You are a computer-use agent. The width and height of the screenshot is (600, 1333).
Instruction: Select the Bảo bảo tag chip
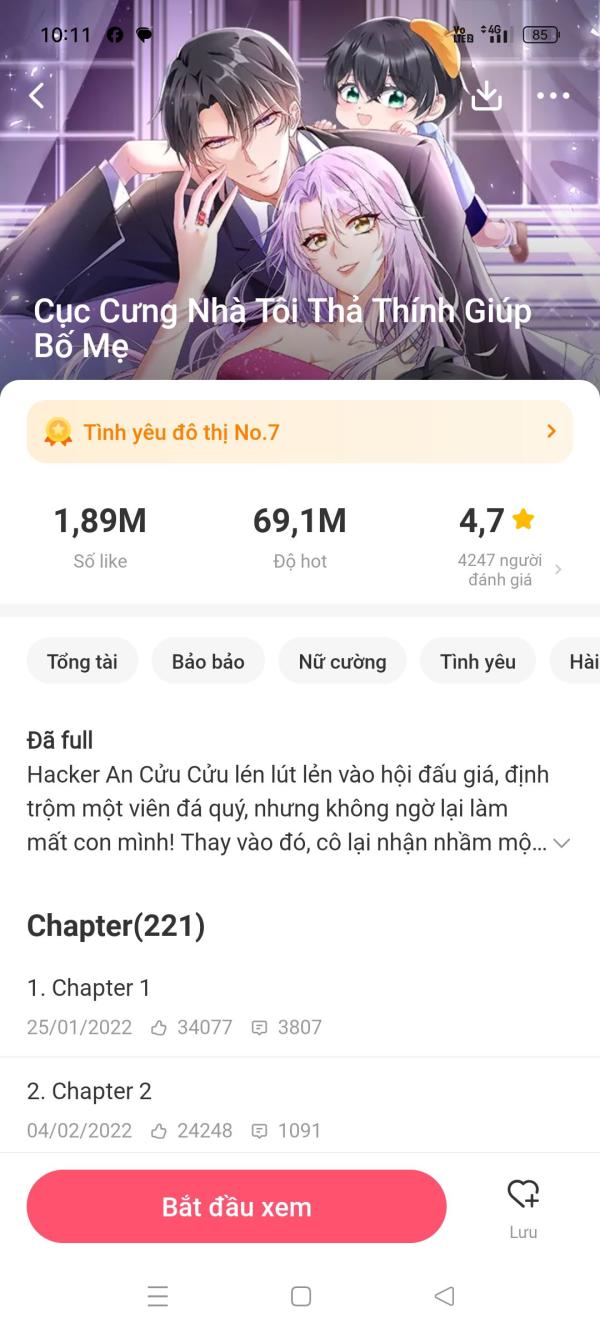[208, 661]
